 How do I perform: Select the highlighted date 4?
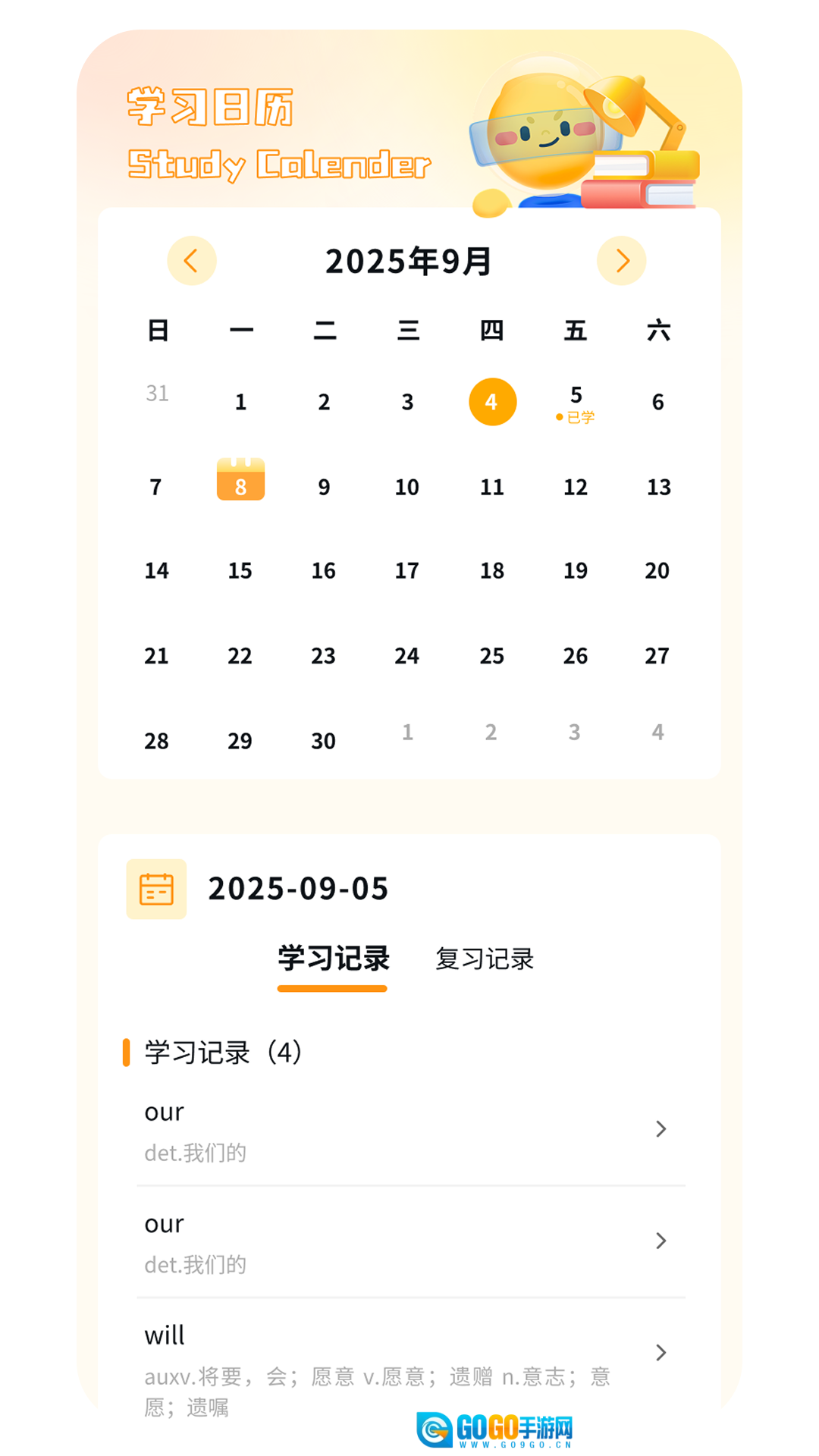pyautogui.click(x=492, y=402)
